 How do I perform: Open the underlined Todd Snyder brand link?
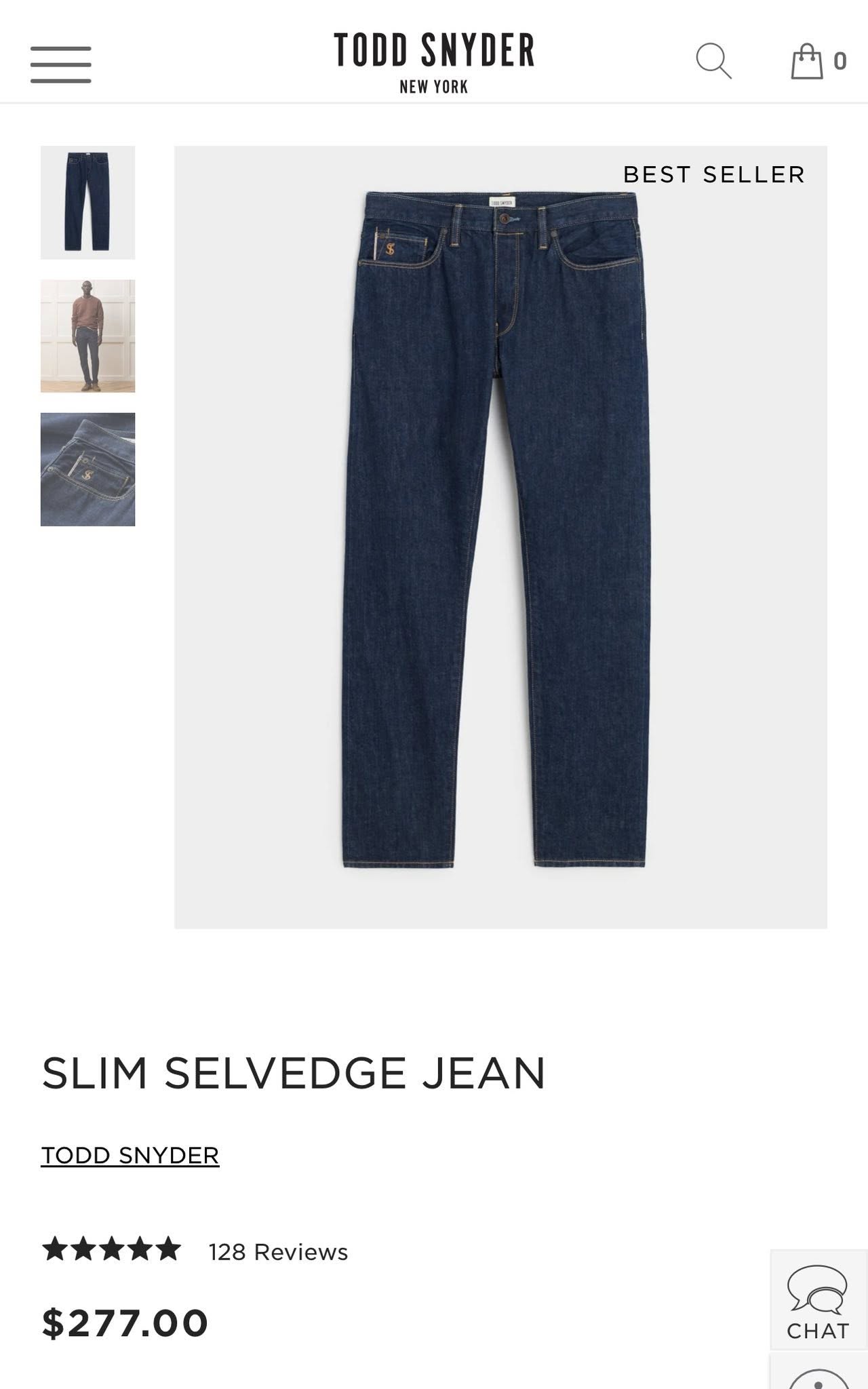tap(130, 1155)
